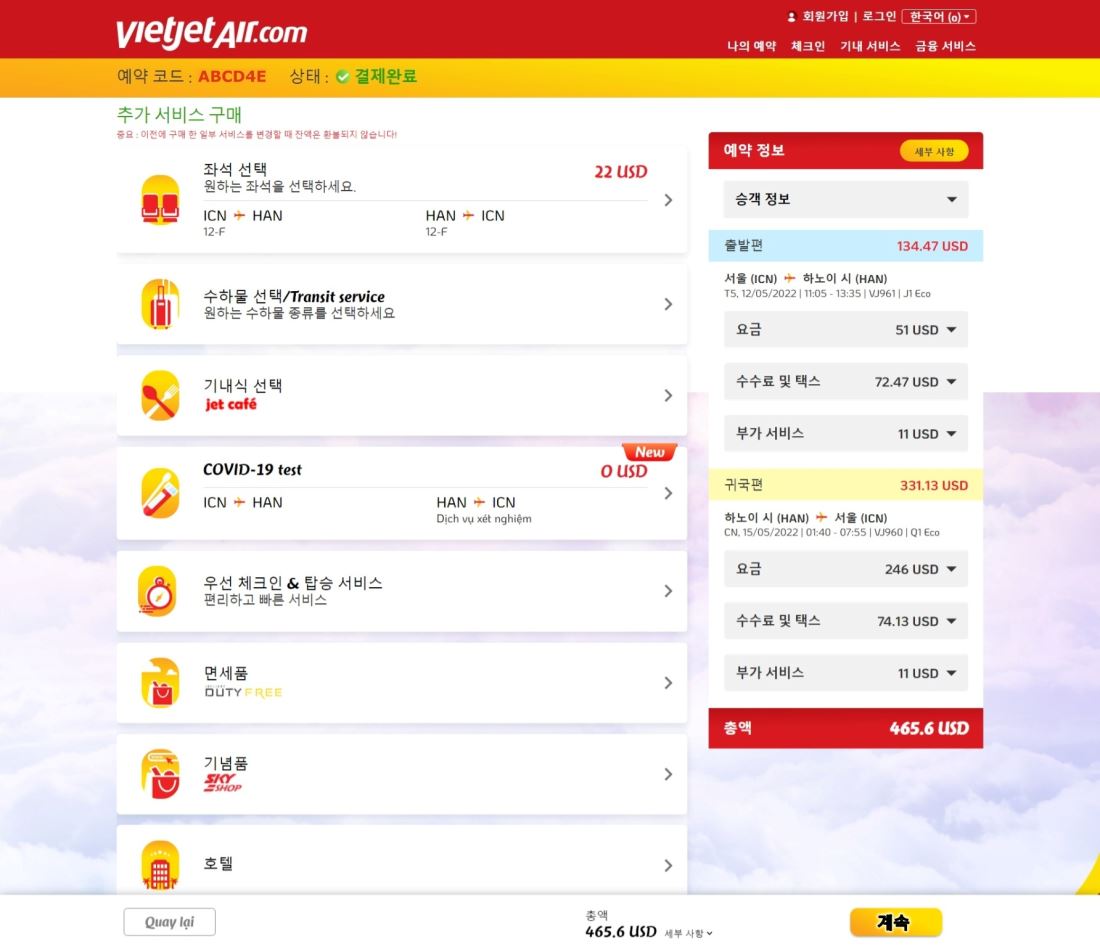This screenshot has width=1100, height=952.
Task: Go back with Quay lại button
Action: pyautogui.click(x=169, y=922)
